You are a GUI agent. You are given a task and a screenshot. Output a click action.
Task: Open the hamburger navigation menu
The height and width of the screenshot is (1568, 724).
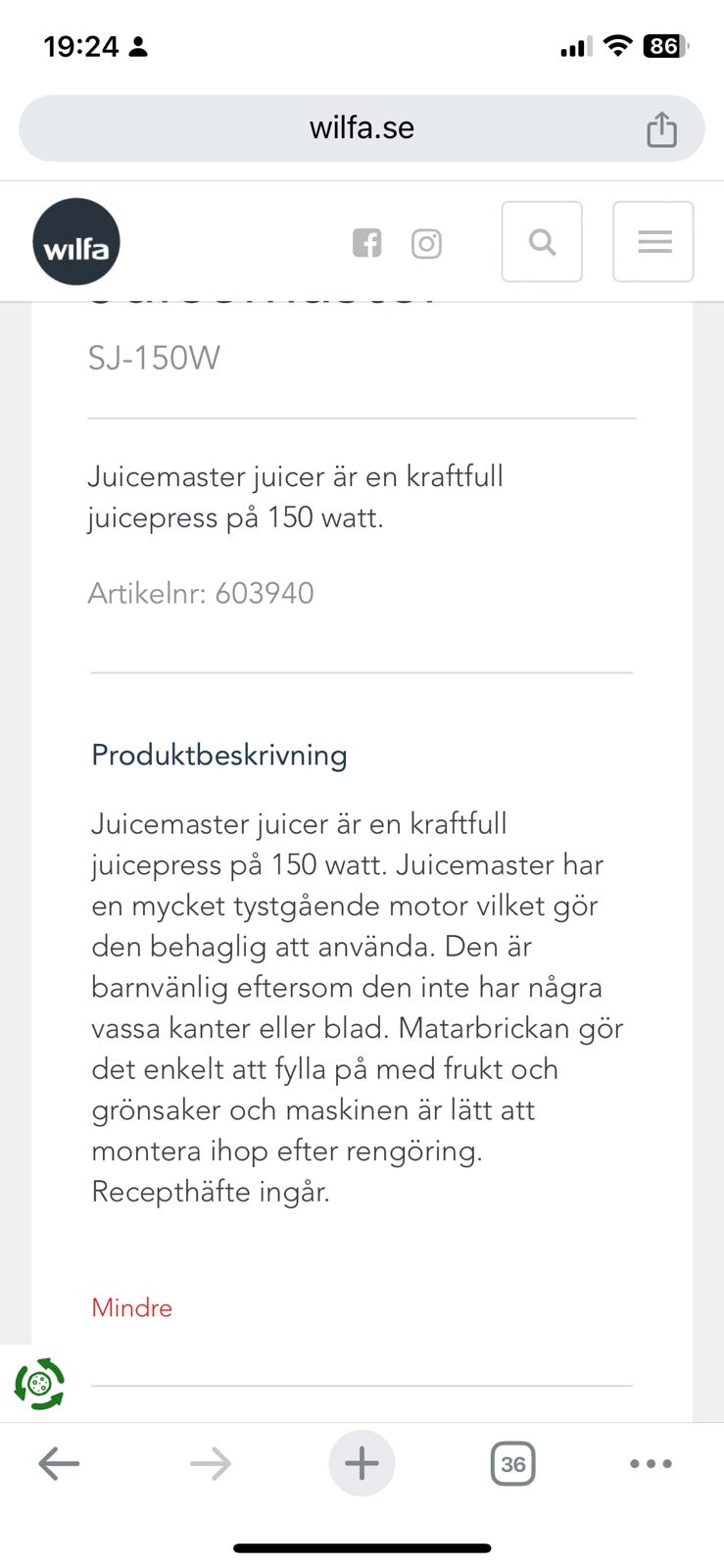652,242
